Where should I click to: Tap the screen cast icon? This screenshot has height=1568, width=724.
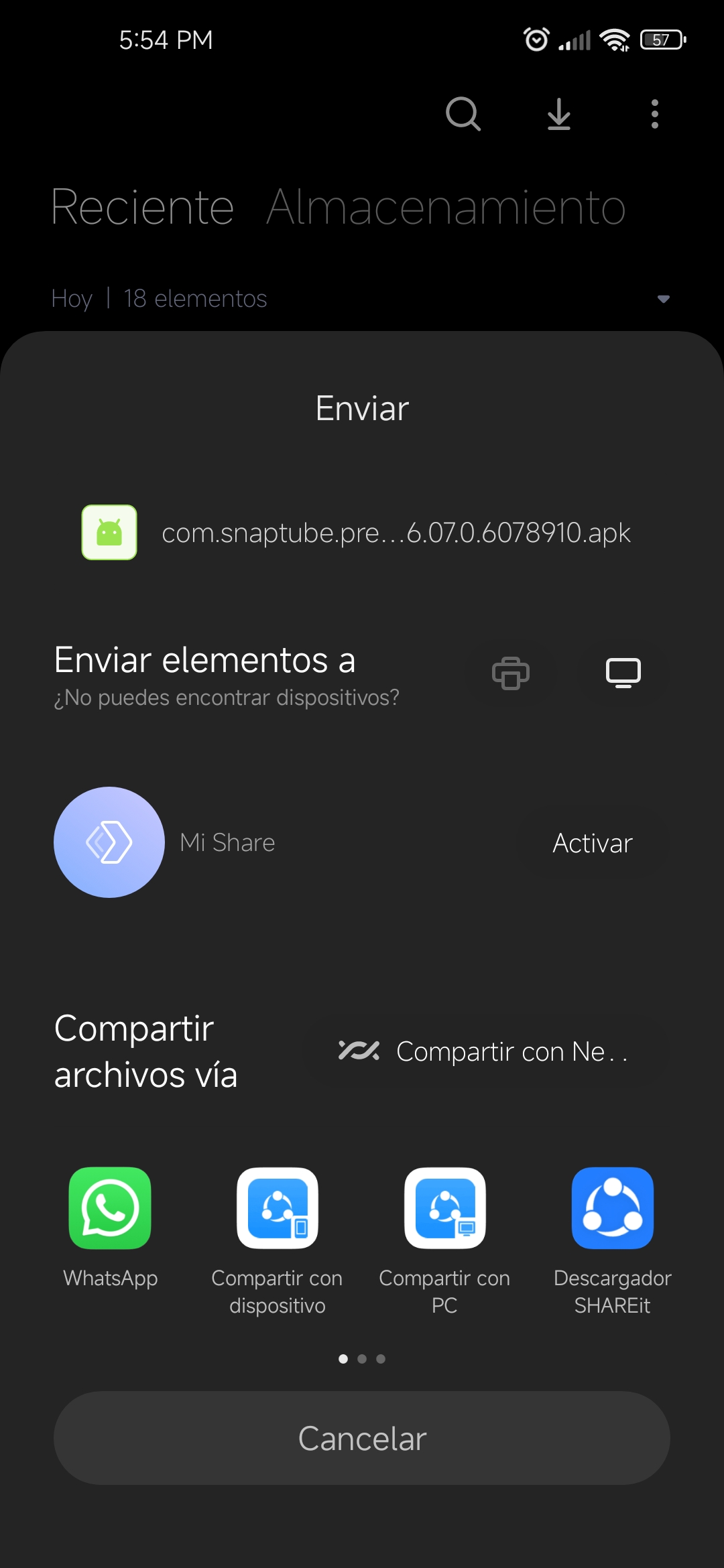tap(623, 673)
